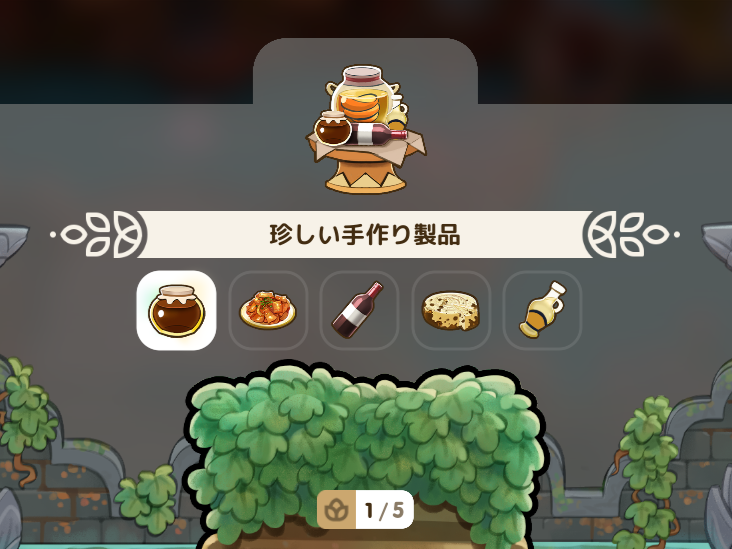Image resolution: width=732 pixels, height=549 pixels.
Task: Select the brown jar item tile
Action: (x=176, y=310)
